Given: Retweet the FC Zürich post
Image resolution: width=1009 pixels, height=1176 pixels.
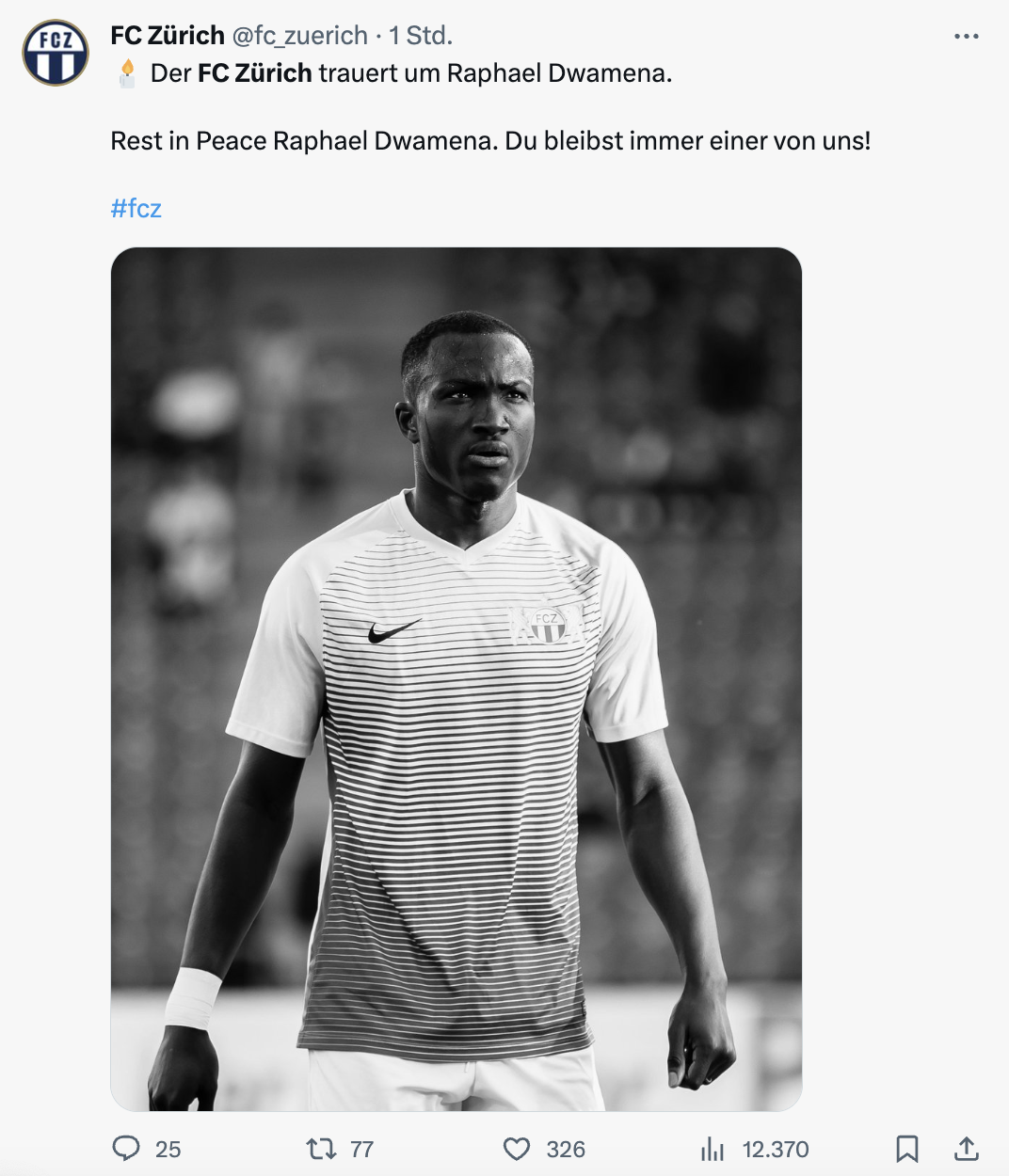Looking at the screenshot, I should click(321, 1149).
